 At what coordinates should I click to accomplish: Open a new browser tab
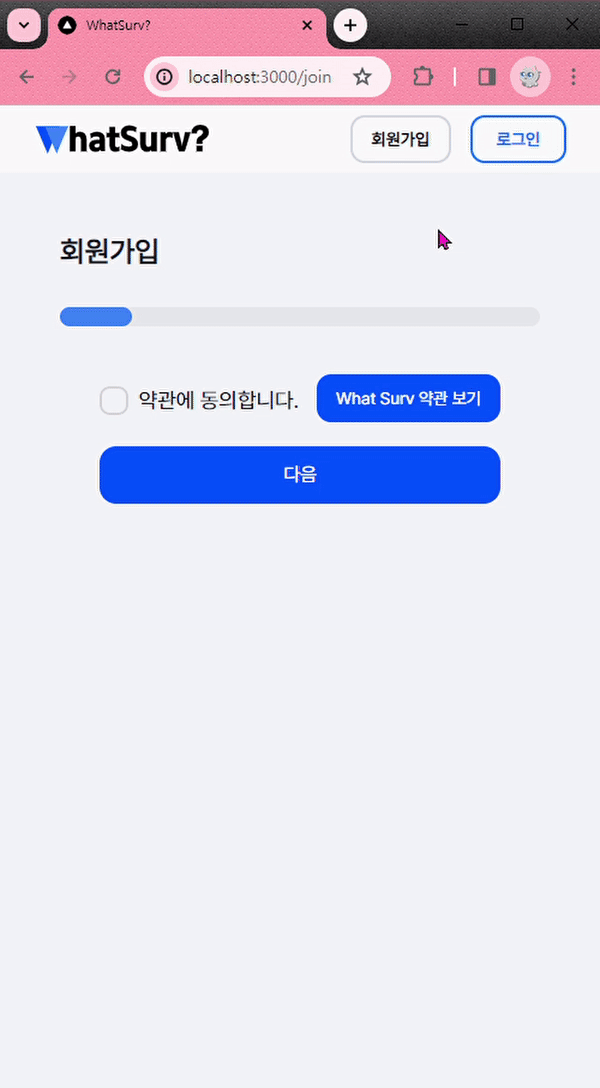click(350, 25)
